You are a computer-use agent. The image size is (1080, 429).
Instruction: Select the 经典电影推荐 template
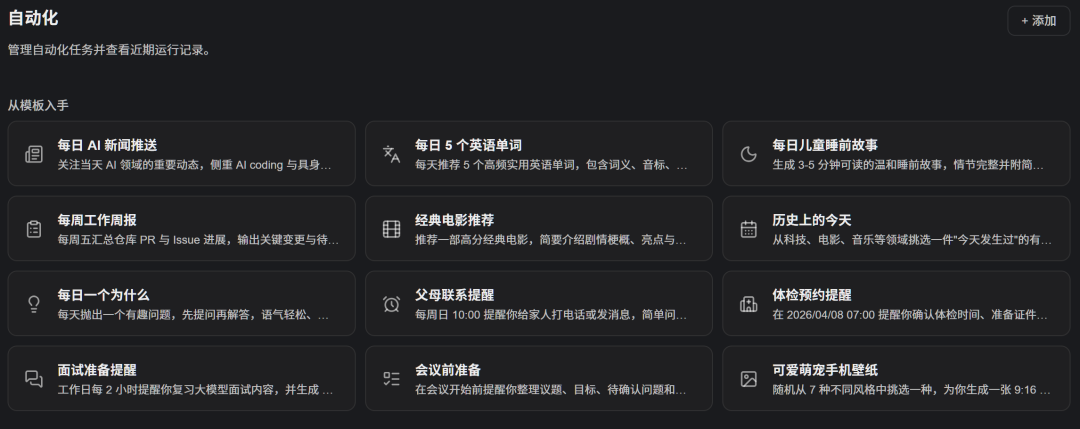coord(539,229)
